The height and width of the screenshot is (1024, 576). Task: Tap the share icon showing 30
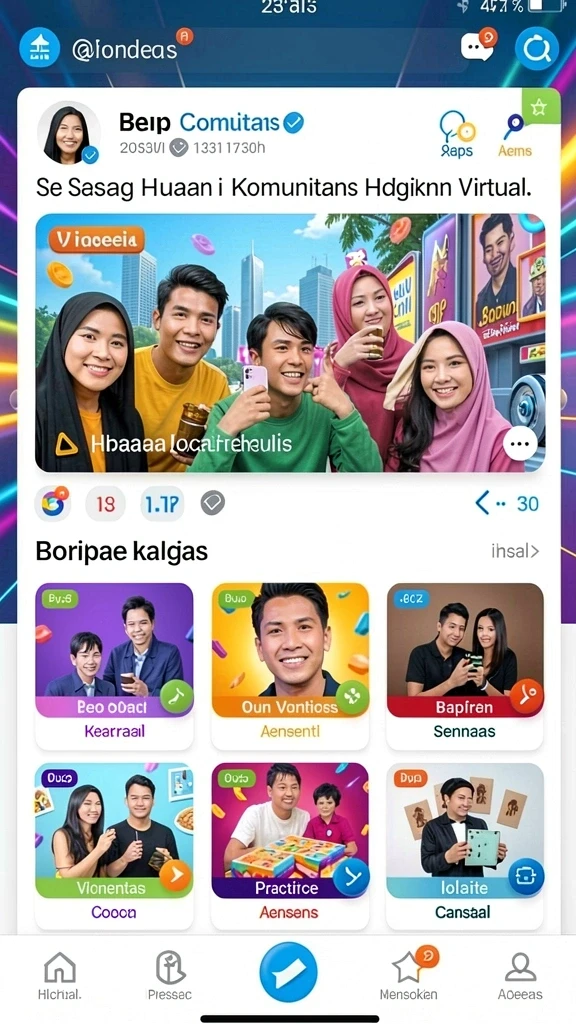coord(507,503)
